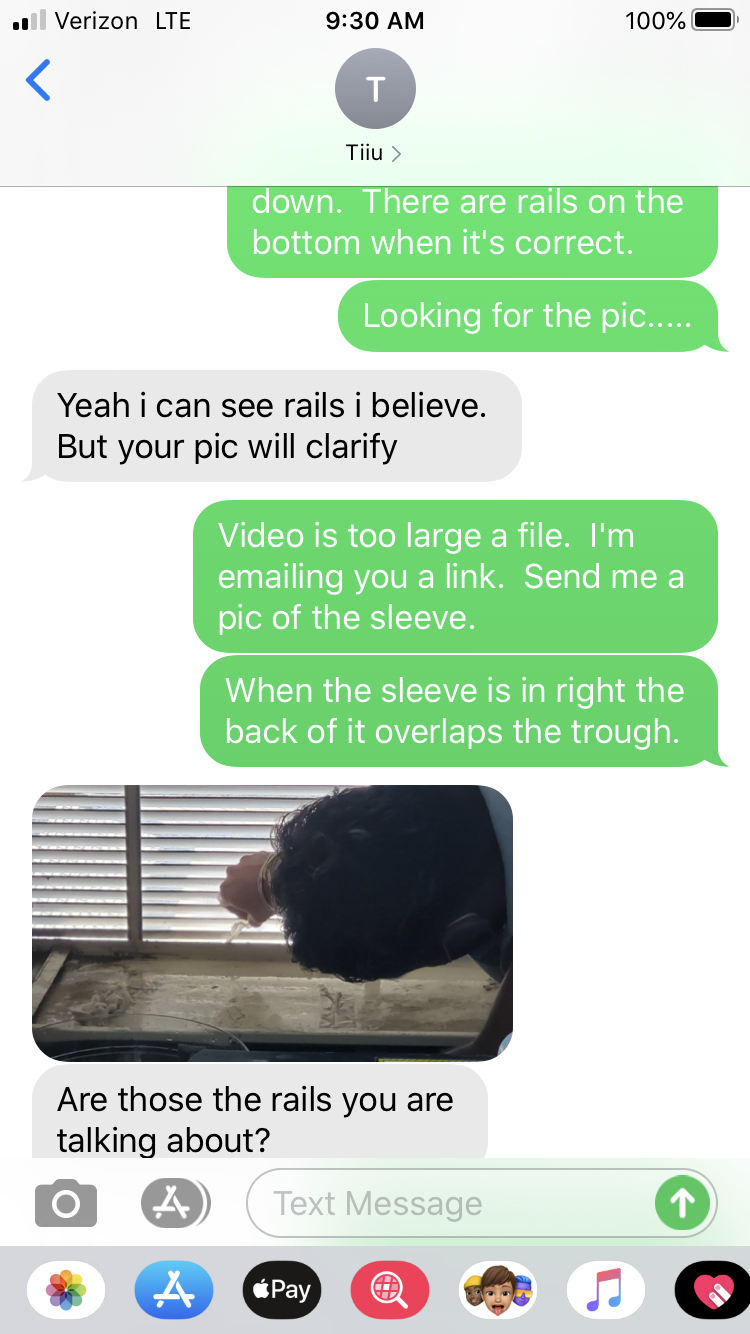The height and width of the screenshot is (1334, 750).
Task: Open the camera to take a photo
Action: [x=66, y=1203]
